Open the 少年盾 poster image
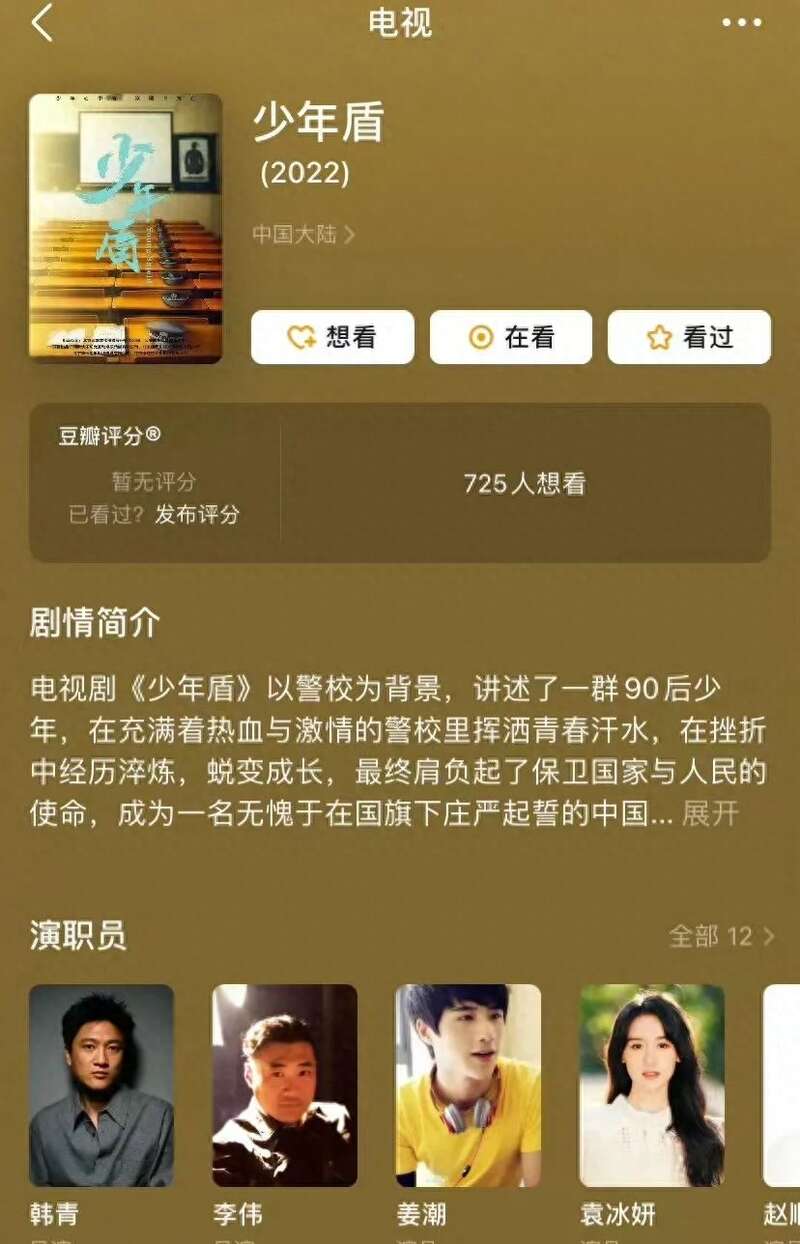 [125, 228]
